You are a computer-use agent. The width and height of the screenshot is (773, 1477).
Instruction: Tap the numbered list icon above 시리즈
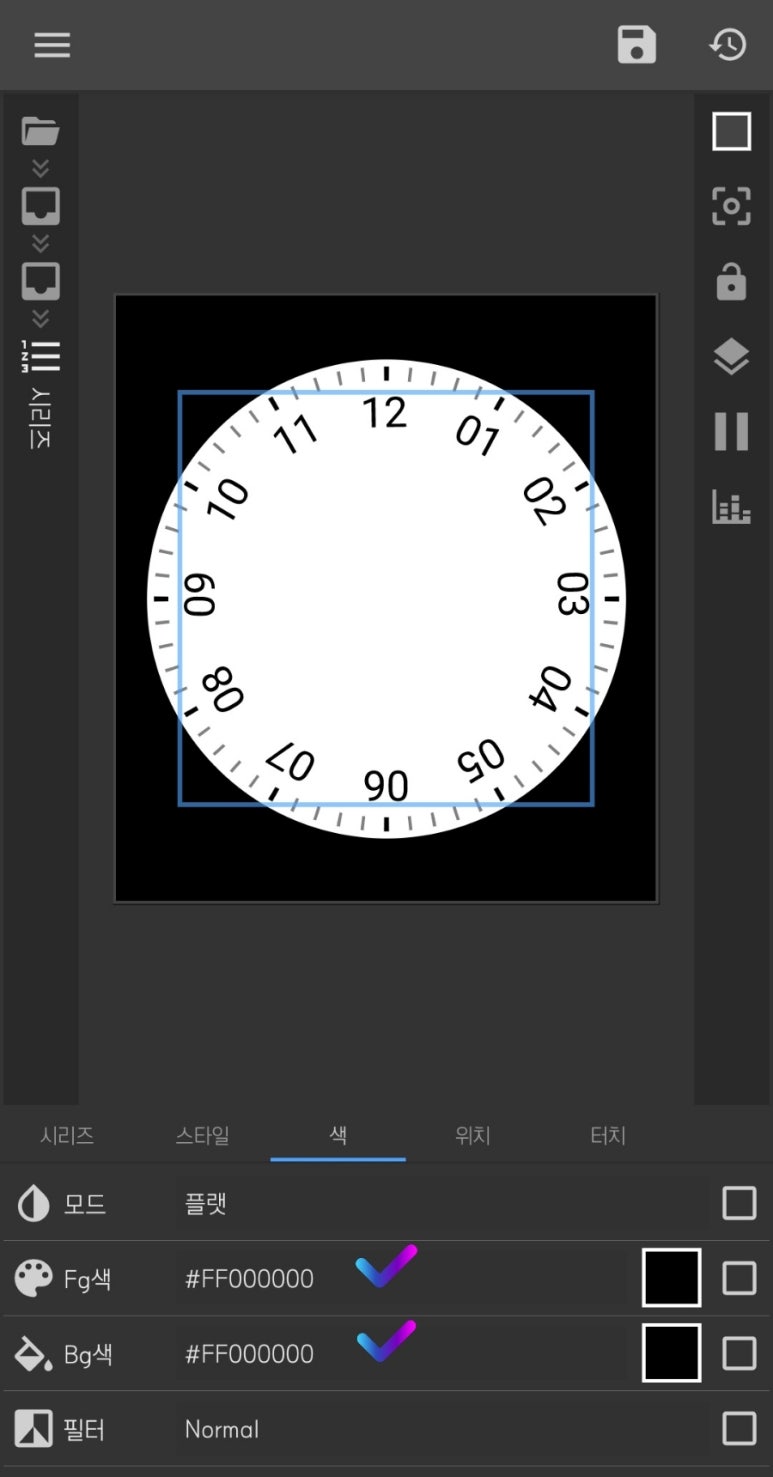(41, 356)
